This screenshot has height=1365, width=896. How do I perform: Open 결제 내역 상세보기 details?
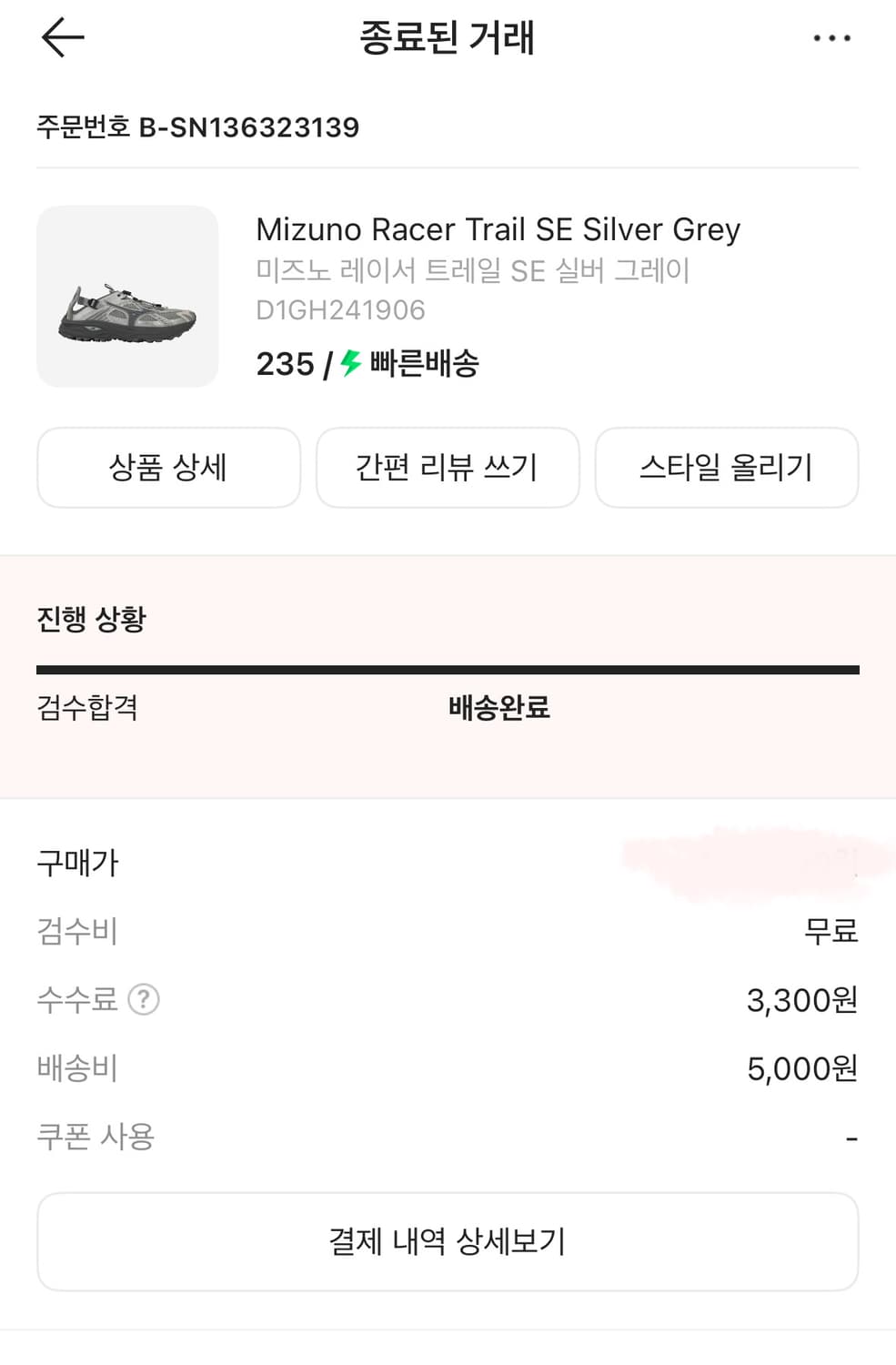click(448, 1241)
